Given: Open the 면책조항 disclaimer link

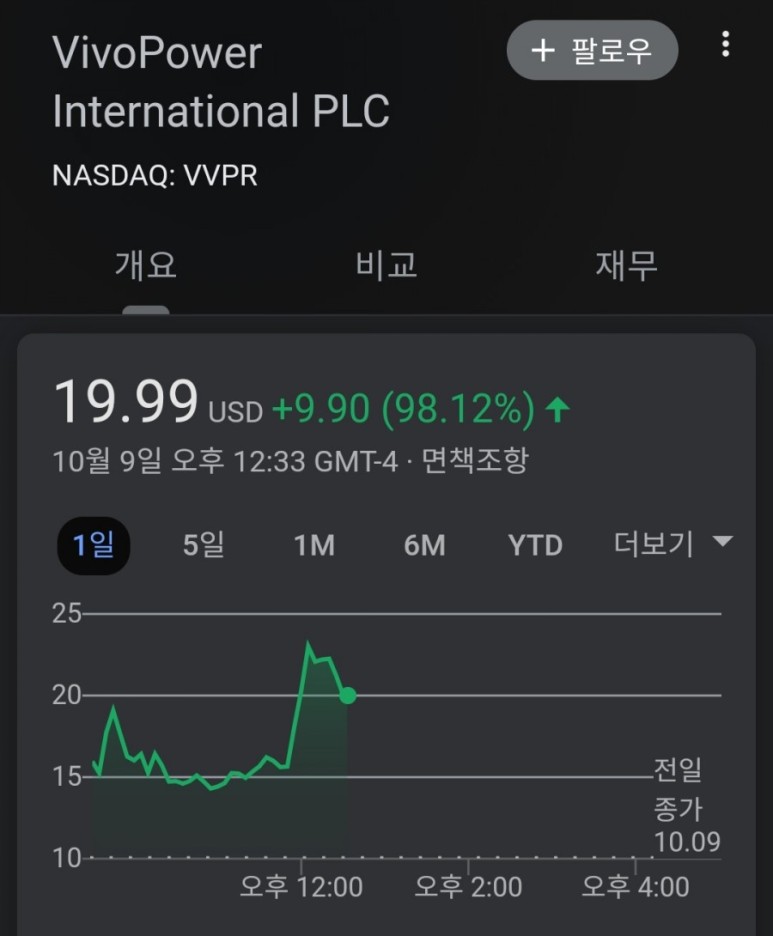Looking at the screenshot, I should click(x=475, y=461).
